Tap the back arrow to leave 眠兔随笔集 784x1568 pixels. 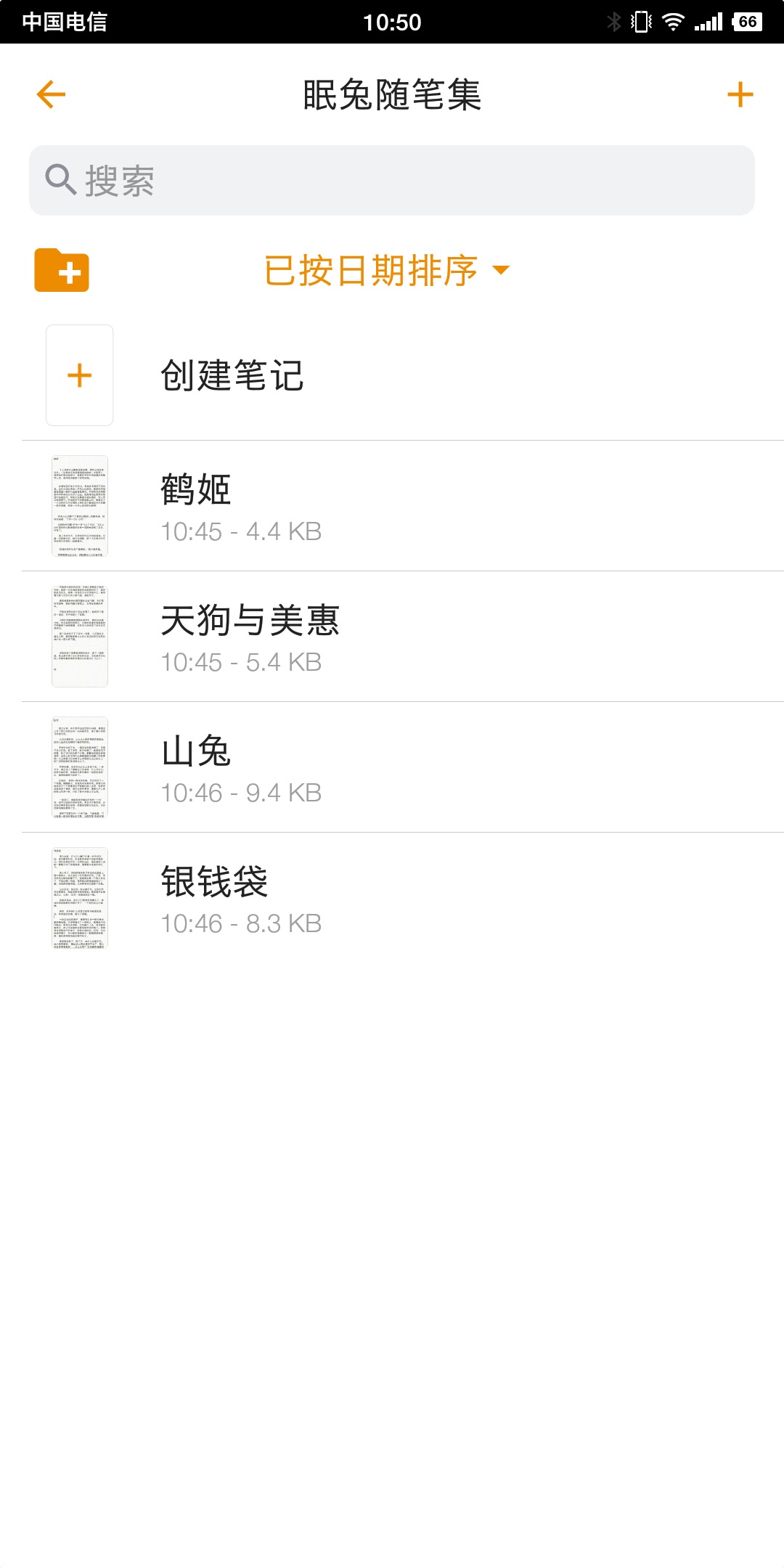(x=49, y=94)
